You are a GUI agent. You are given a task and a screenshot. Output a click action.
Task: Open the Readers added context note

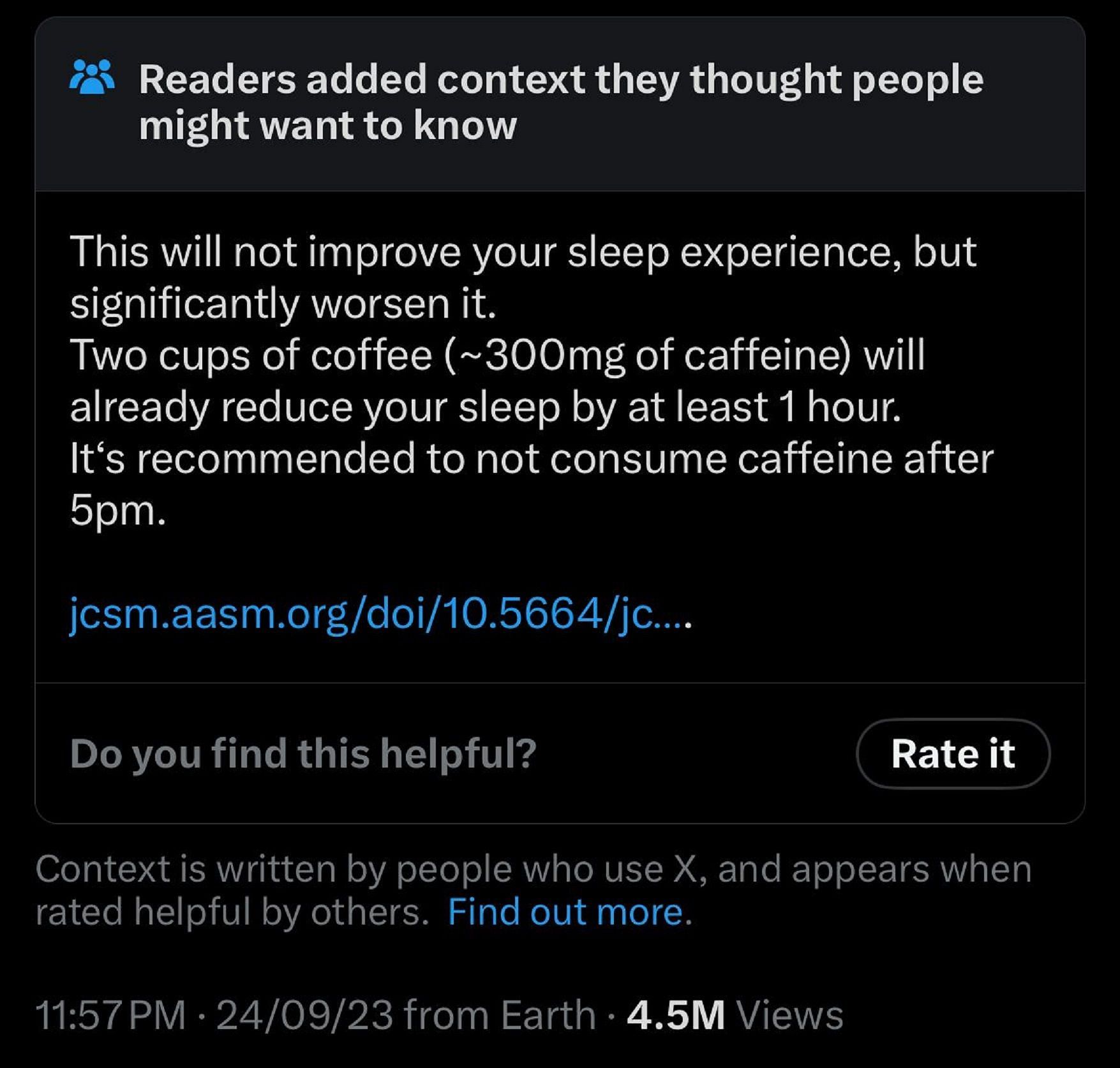point(560,102)
